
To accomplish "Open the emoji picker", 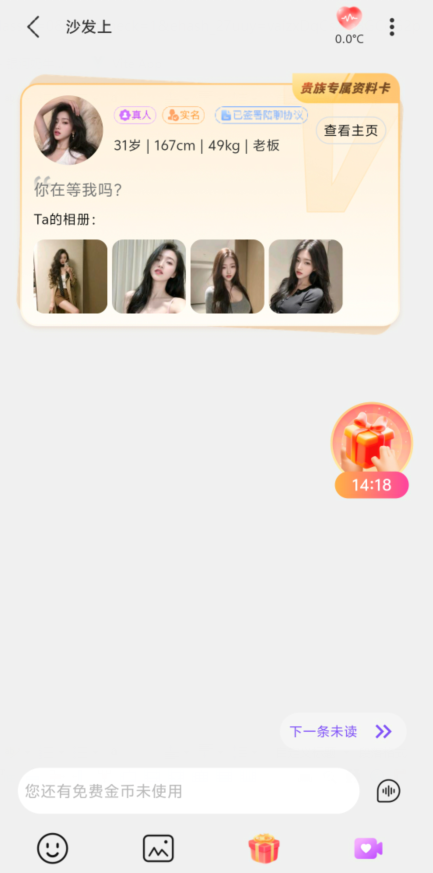I will tap(52, 849).
